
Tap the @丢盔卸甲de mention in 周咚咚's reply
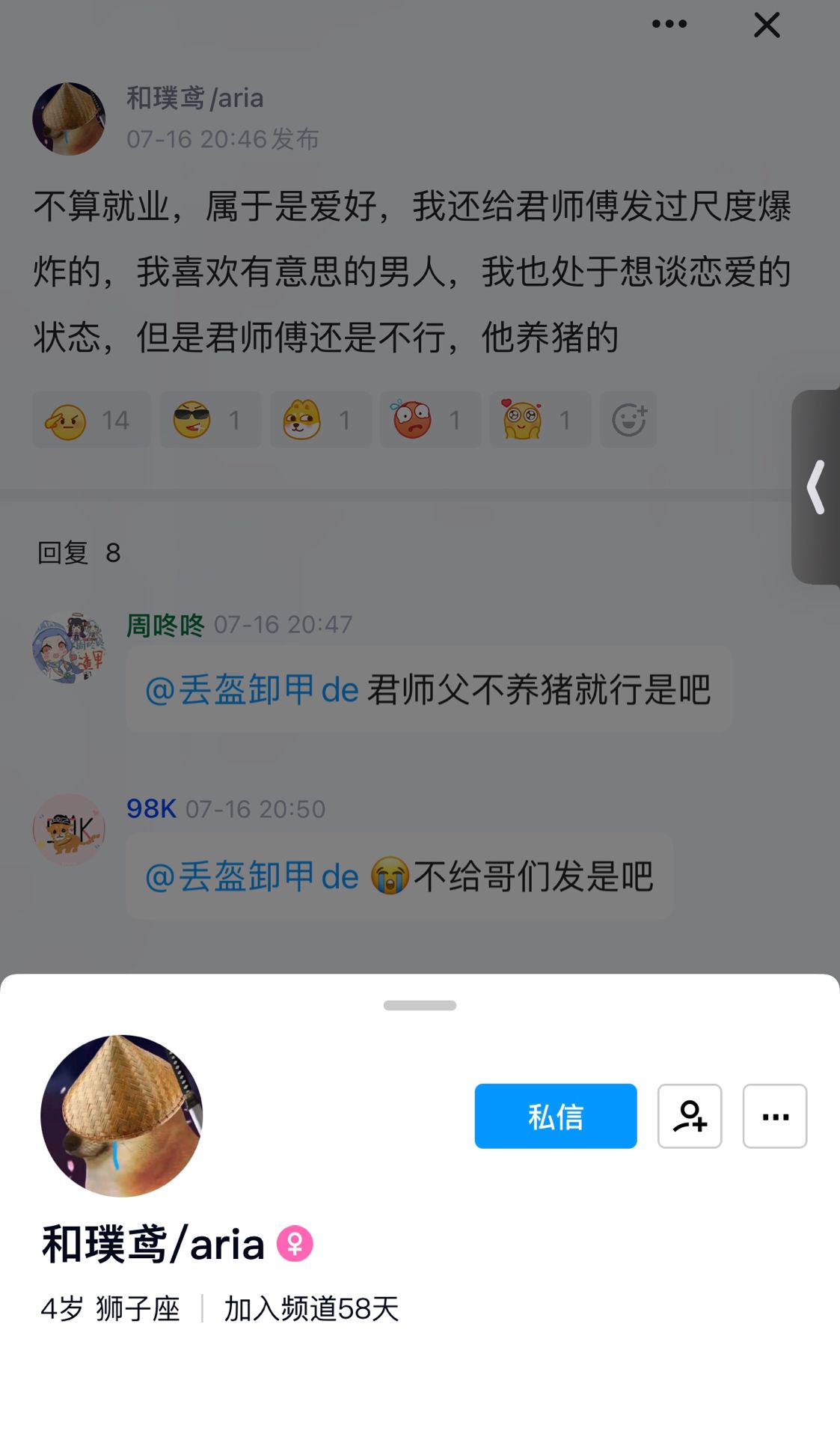point(252,689)
